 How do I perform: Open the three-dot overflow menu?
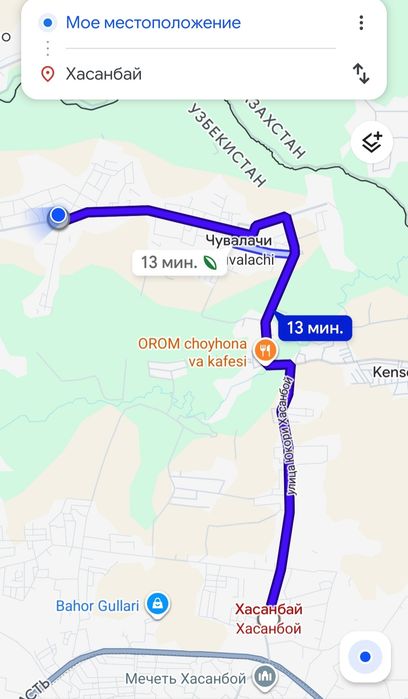coord(361,22)
